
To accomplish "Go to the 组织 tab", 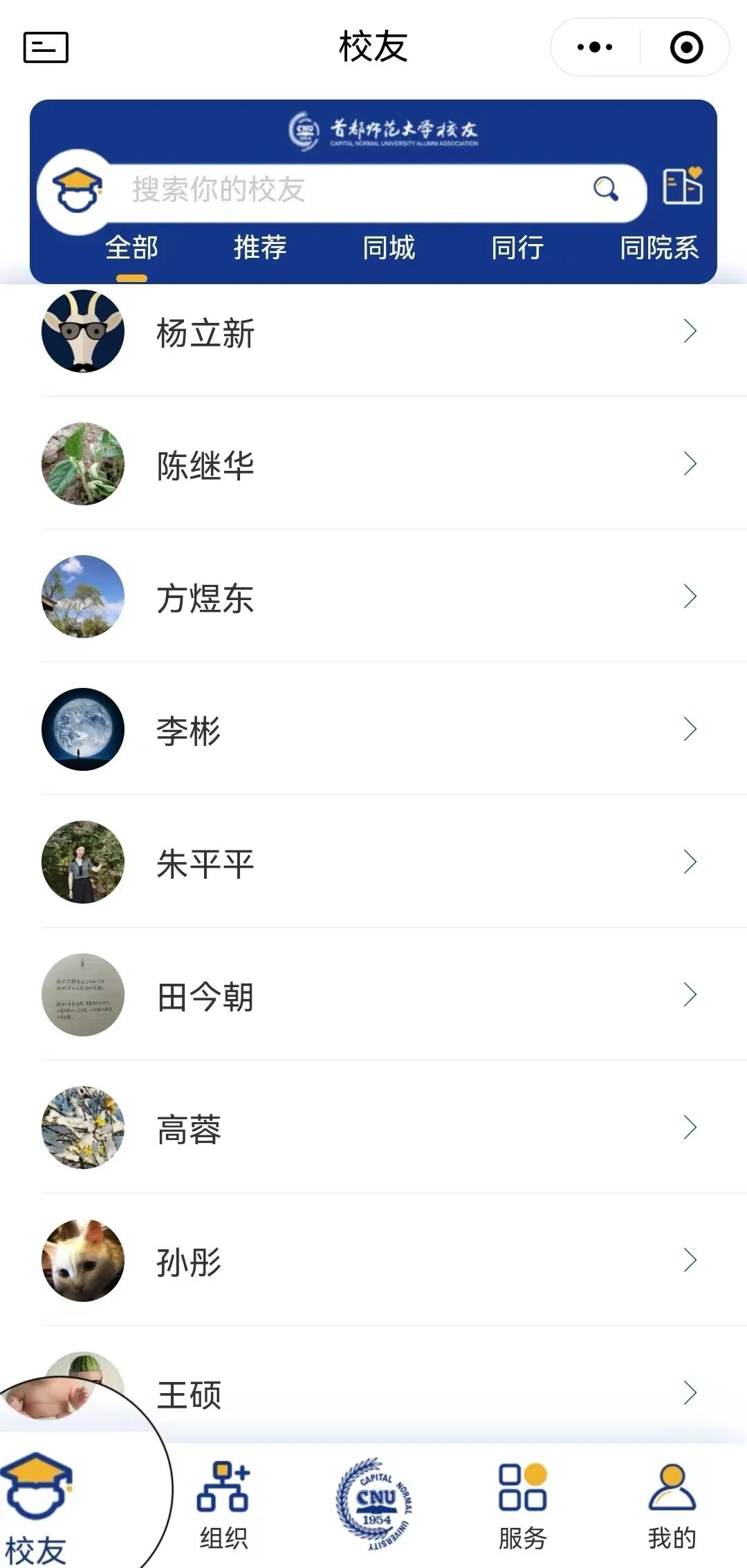I will (x=223, y=1506).
